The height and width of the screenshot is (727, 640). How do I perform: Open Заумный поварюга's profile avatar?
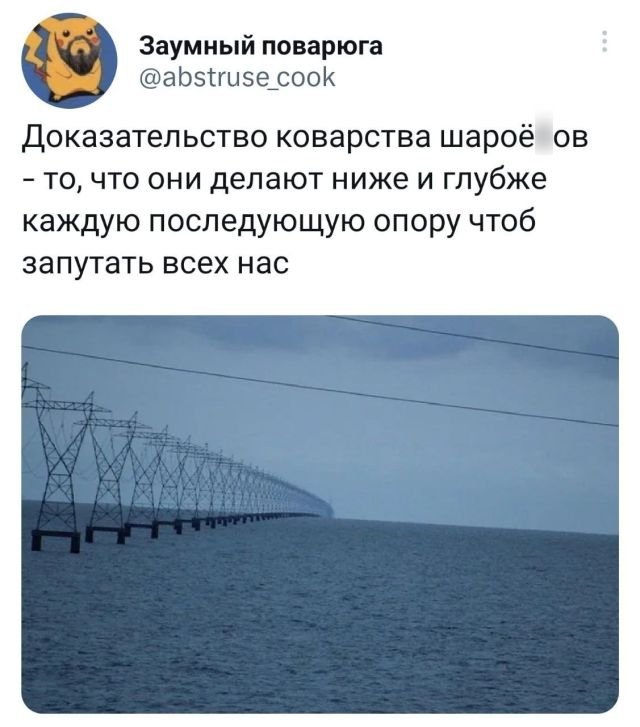(69, 61)
